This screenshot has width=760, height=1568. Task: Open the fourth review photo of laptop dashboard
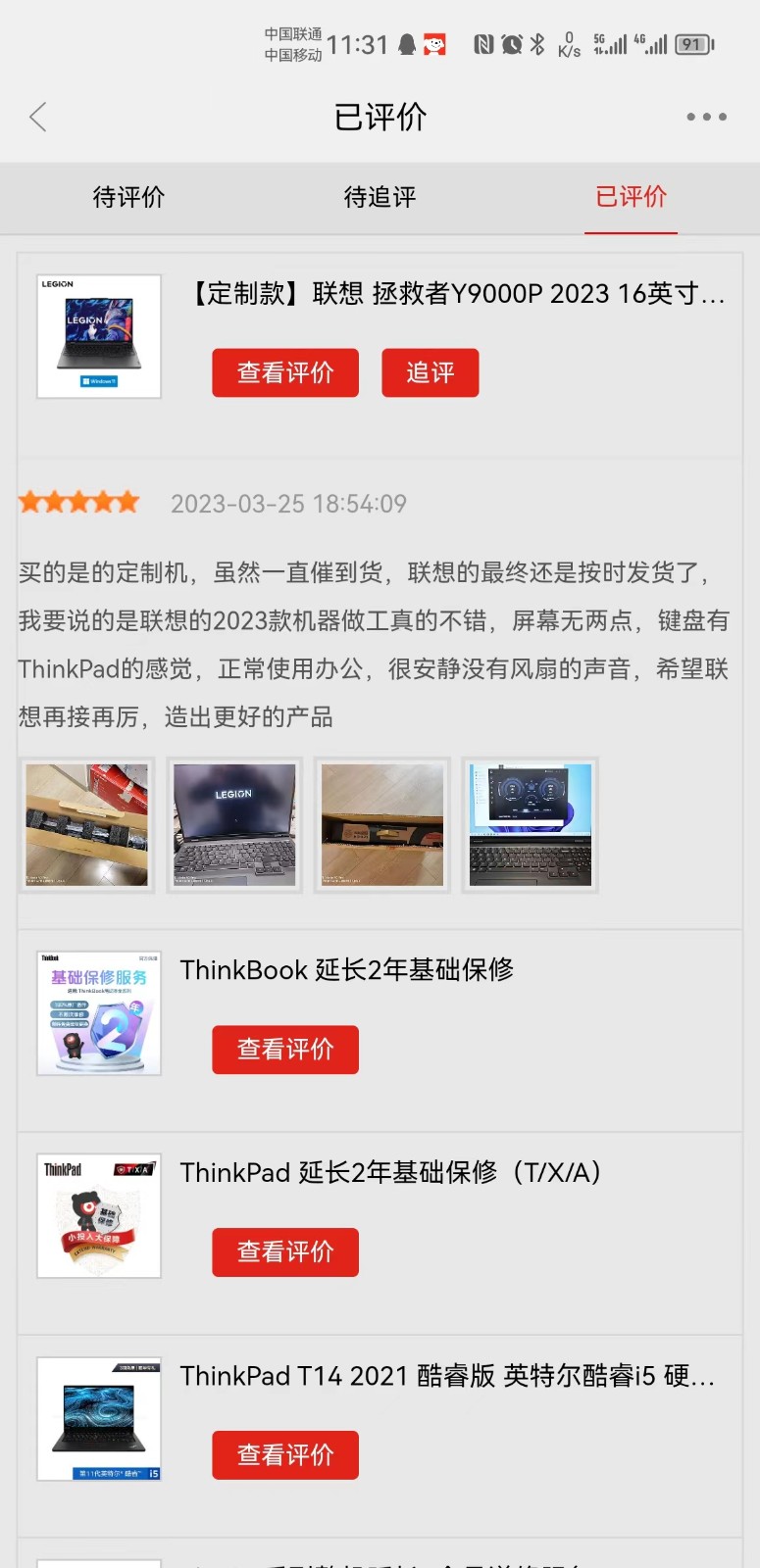click(530, 825)
